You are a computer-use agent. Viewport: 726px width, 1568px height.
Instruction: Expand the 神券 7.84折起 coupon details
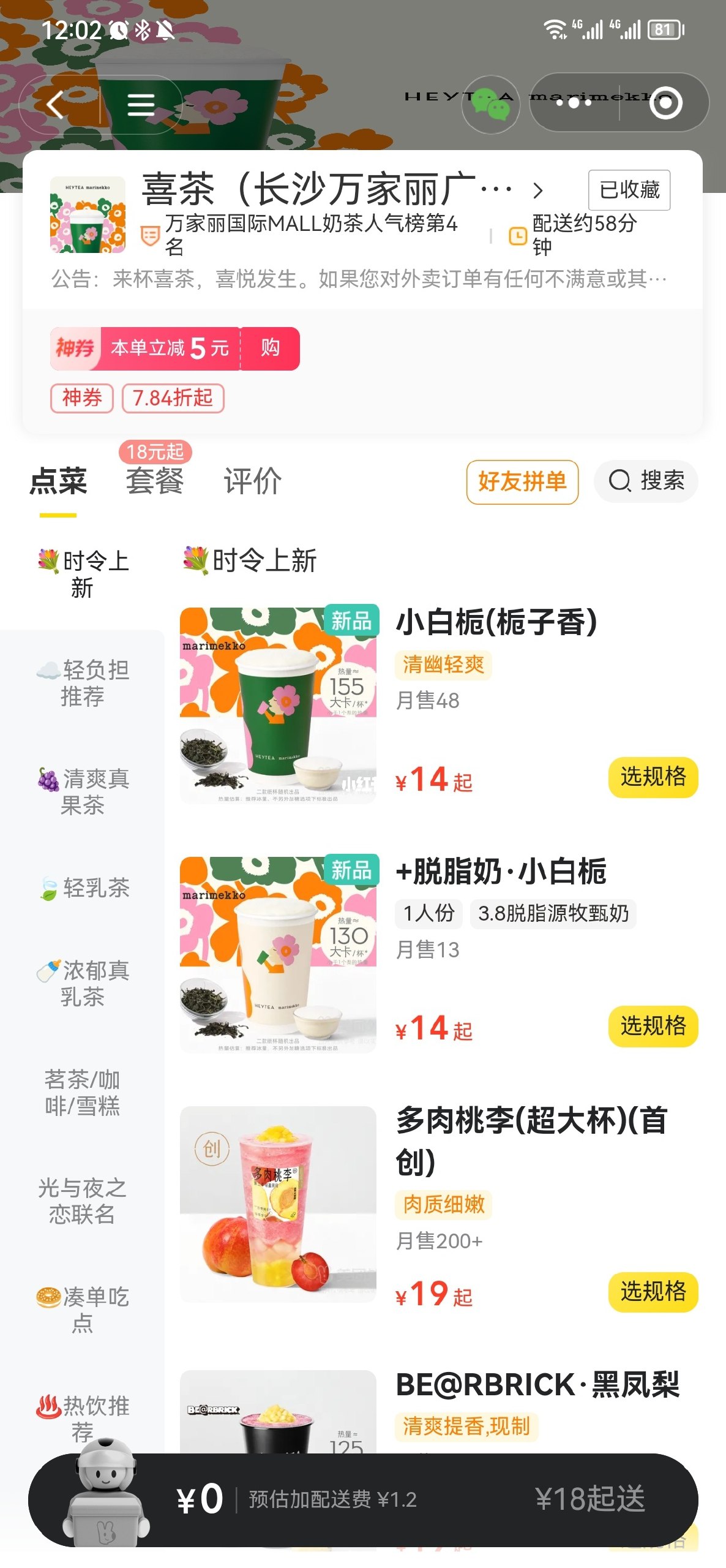(174, 398)
